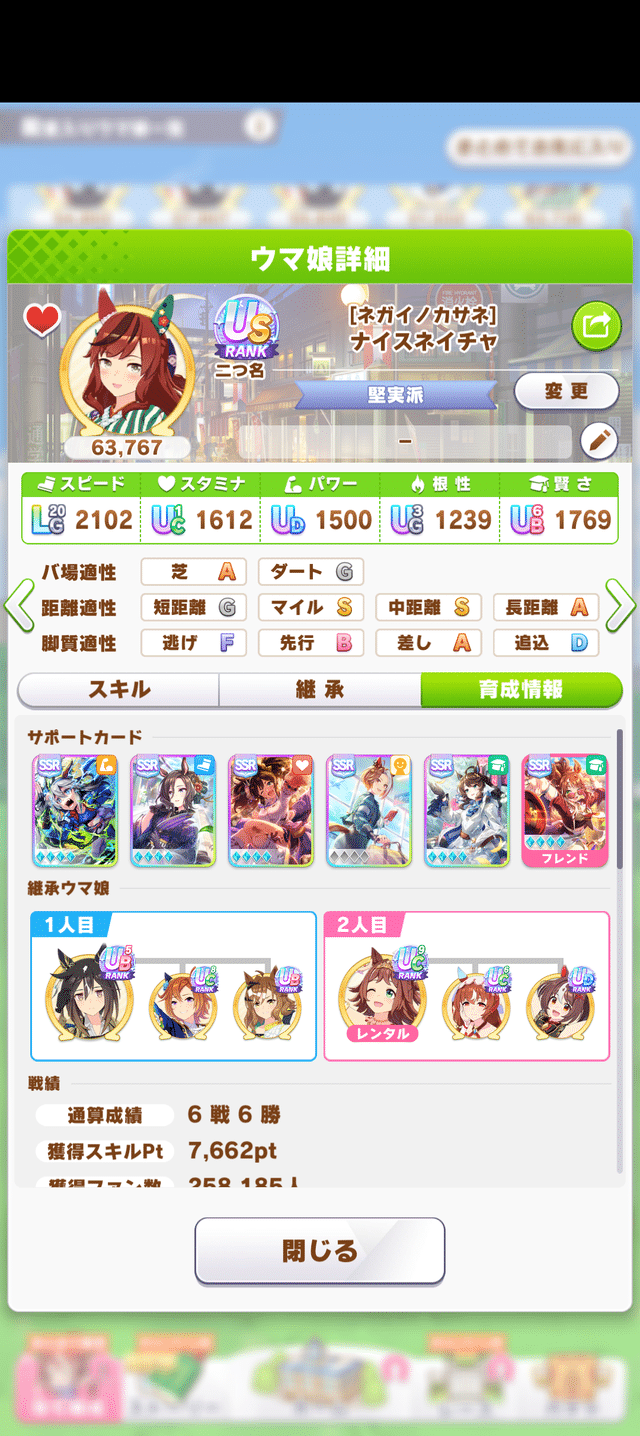This screenshot has height=1436, width=640.
Task: Switch to the 継承 tab
Action: click(x=320, y=690)
